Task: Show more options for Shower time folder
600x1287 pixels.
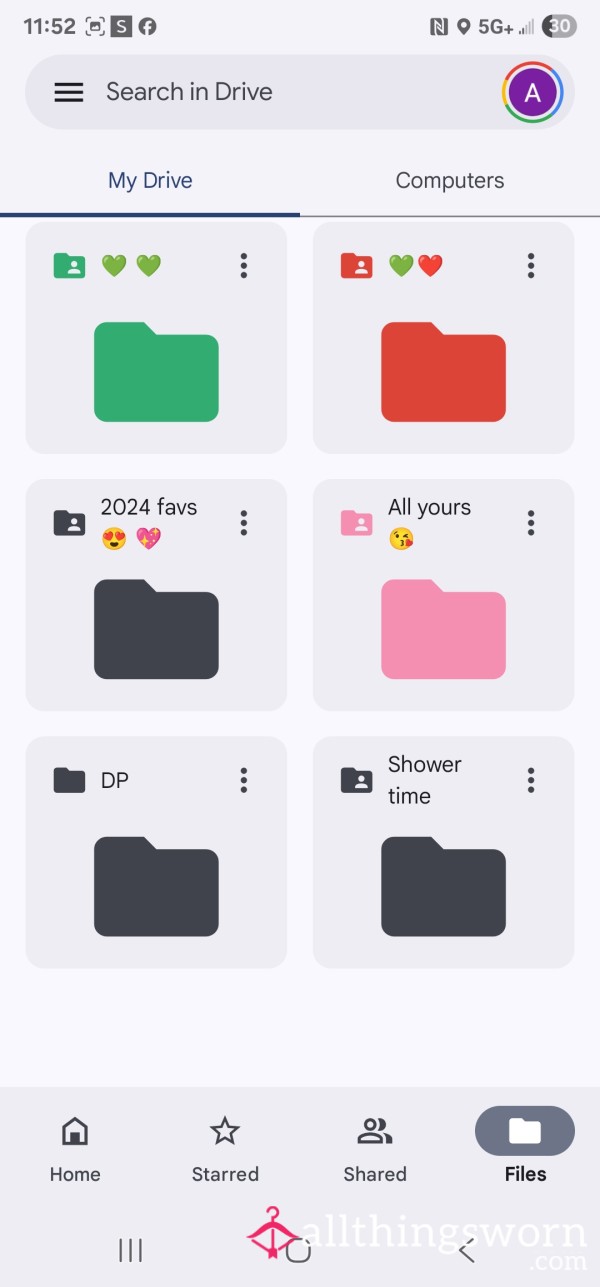Action: 531,780
